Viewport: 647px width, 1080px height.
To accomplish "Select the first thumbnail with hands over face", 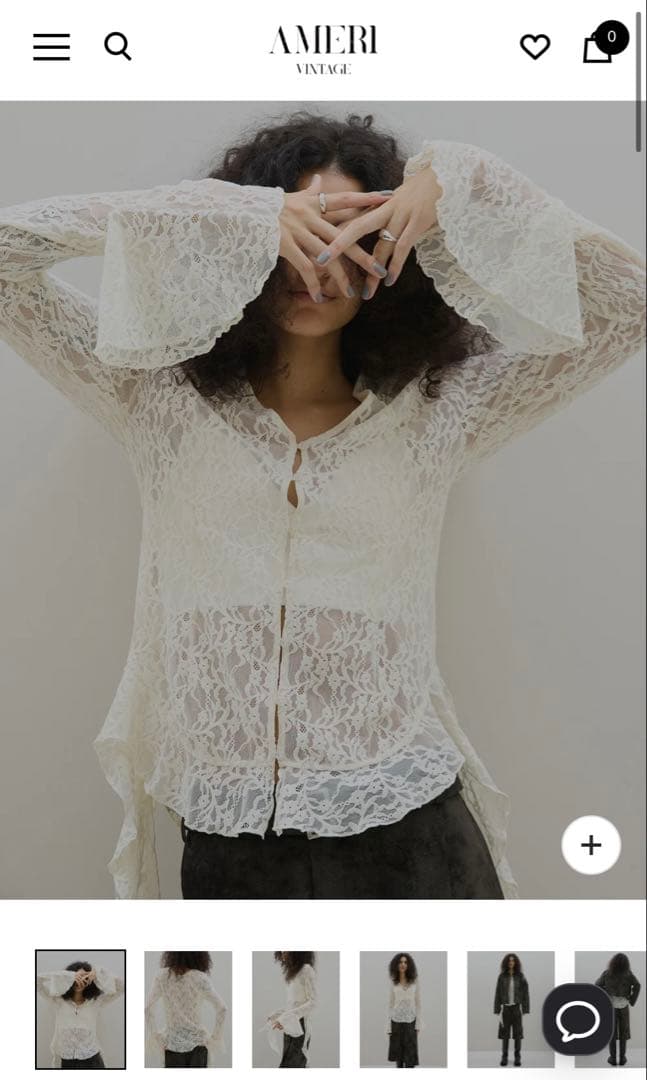I will [x=81, y=1009].
